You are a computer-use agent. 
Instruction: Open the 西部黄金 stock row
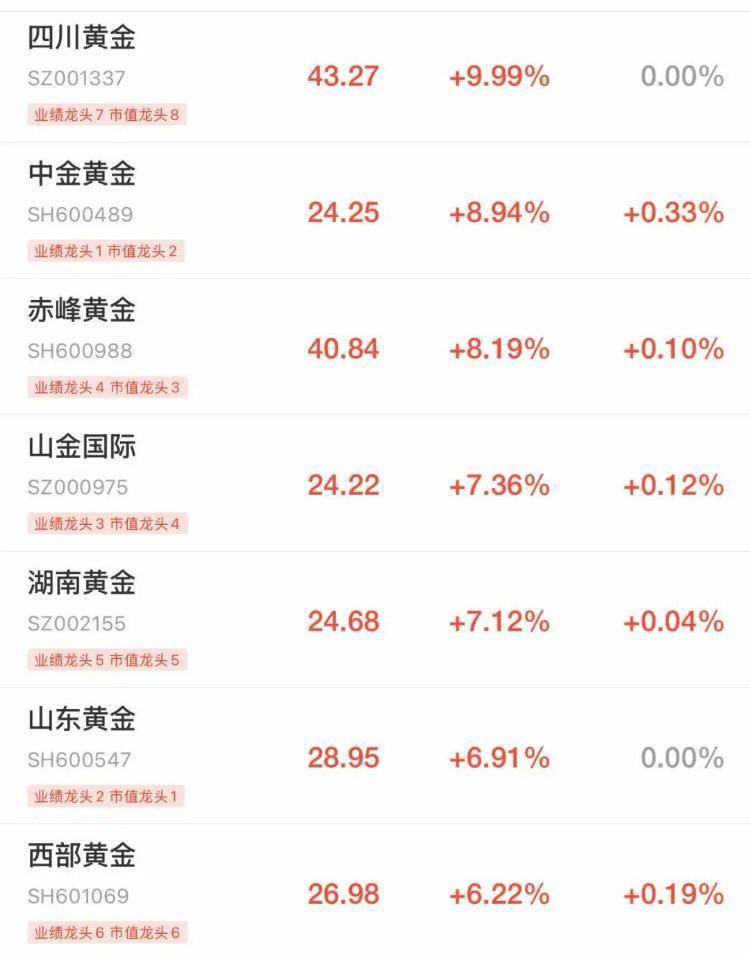(x=375, y=890)
